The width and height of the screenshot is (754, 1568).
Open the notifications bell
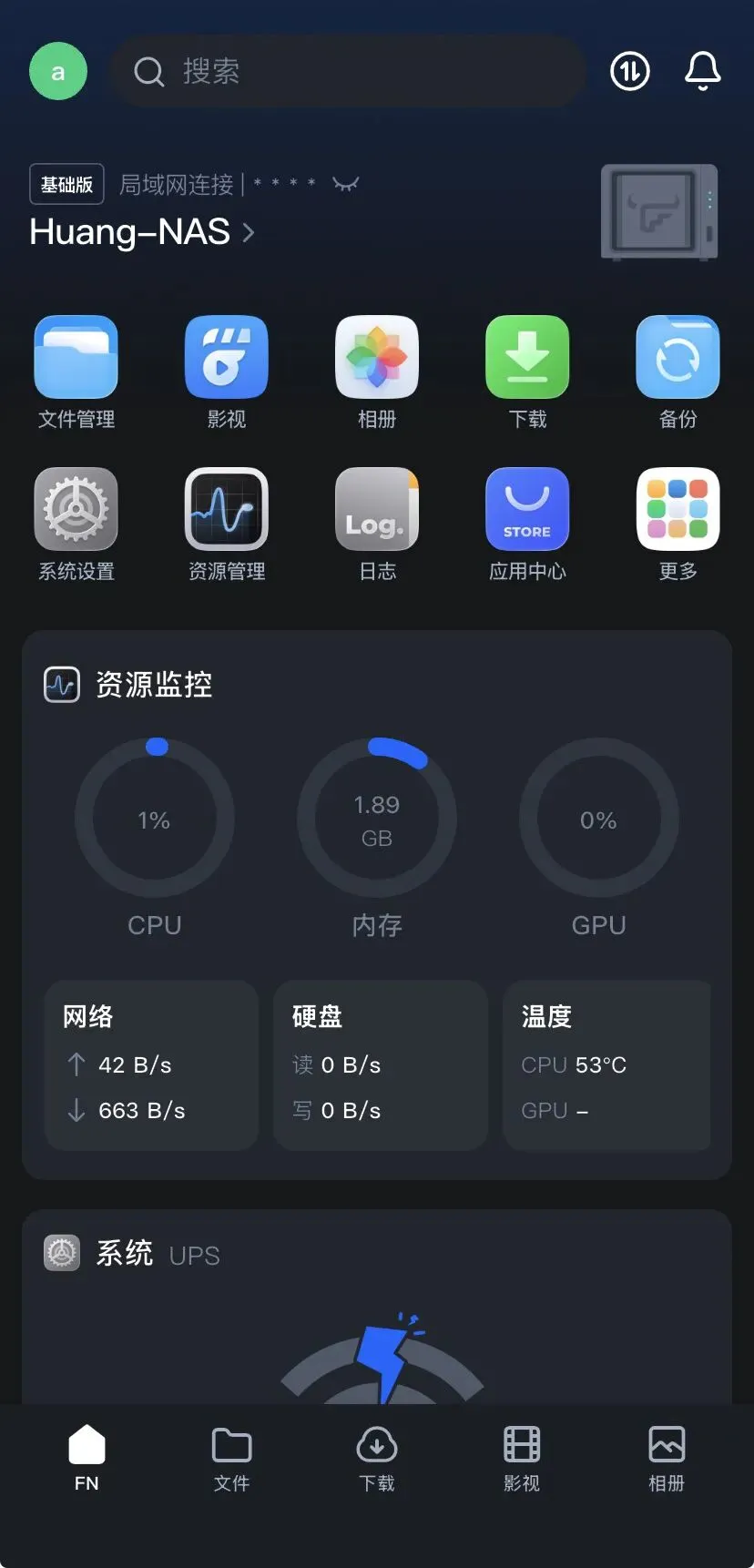pyautogui.click(x=702, y=71)
